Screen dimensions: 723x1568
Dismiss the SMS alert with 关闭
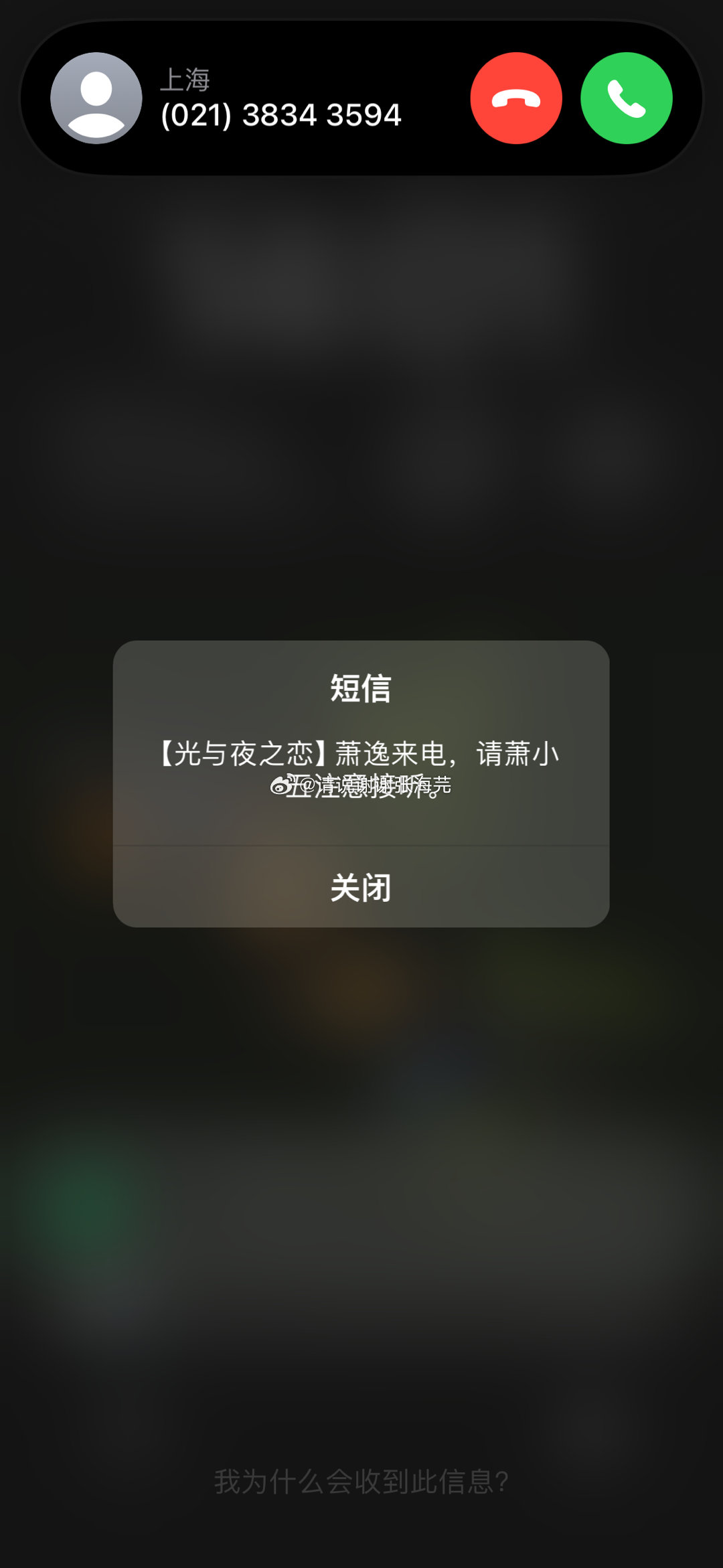pyautogui.click(x=361, y=888)
